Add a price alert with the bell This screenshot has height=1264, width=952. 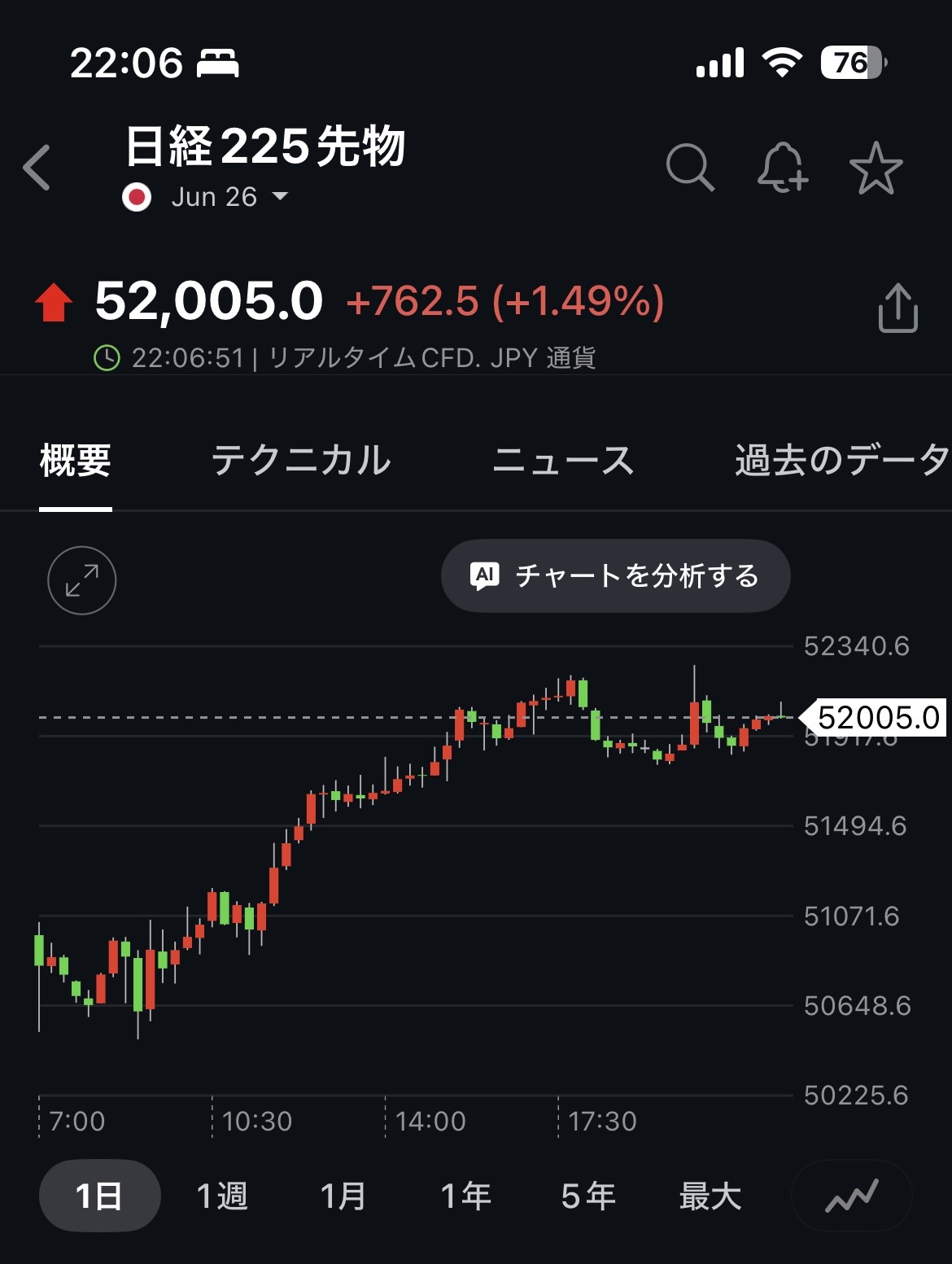click(x=782, y=168)
